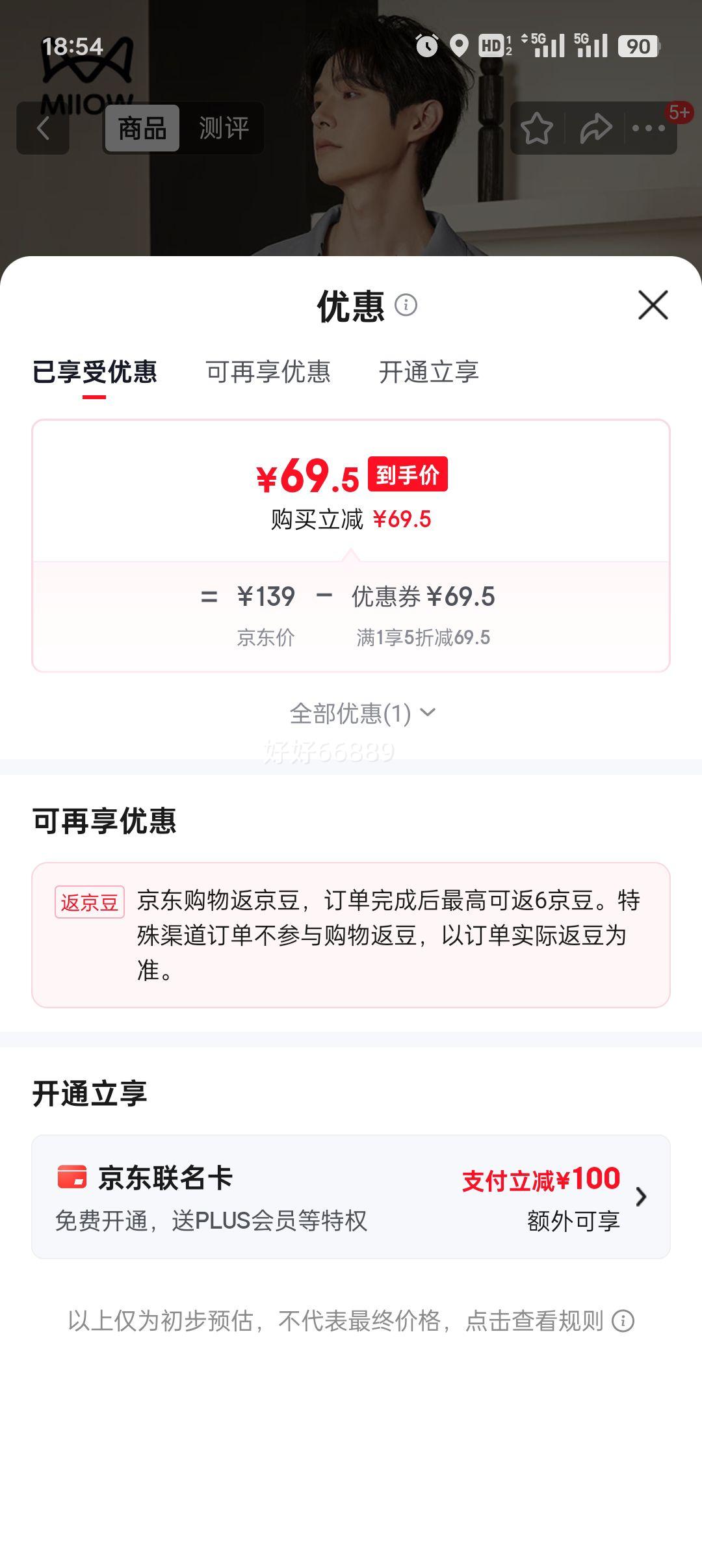Open the info icon next to 优惠 title
Screen dimensions: 702x1568
tap(407, 306)
